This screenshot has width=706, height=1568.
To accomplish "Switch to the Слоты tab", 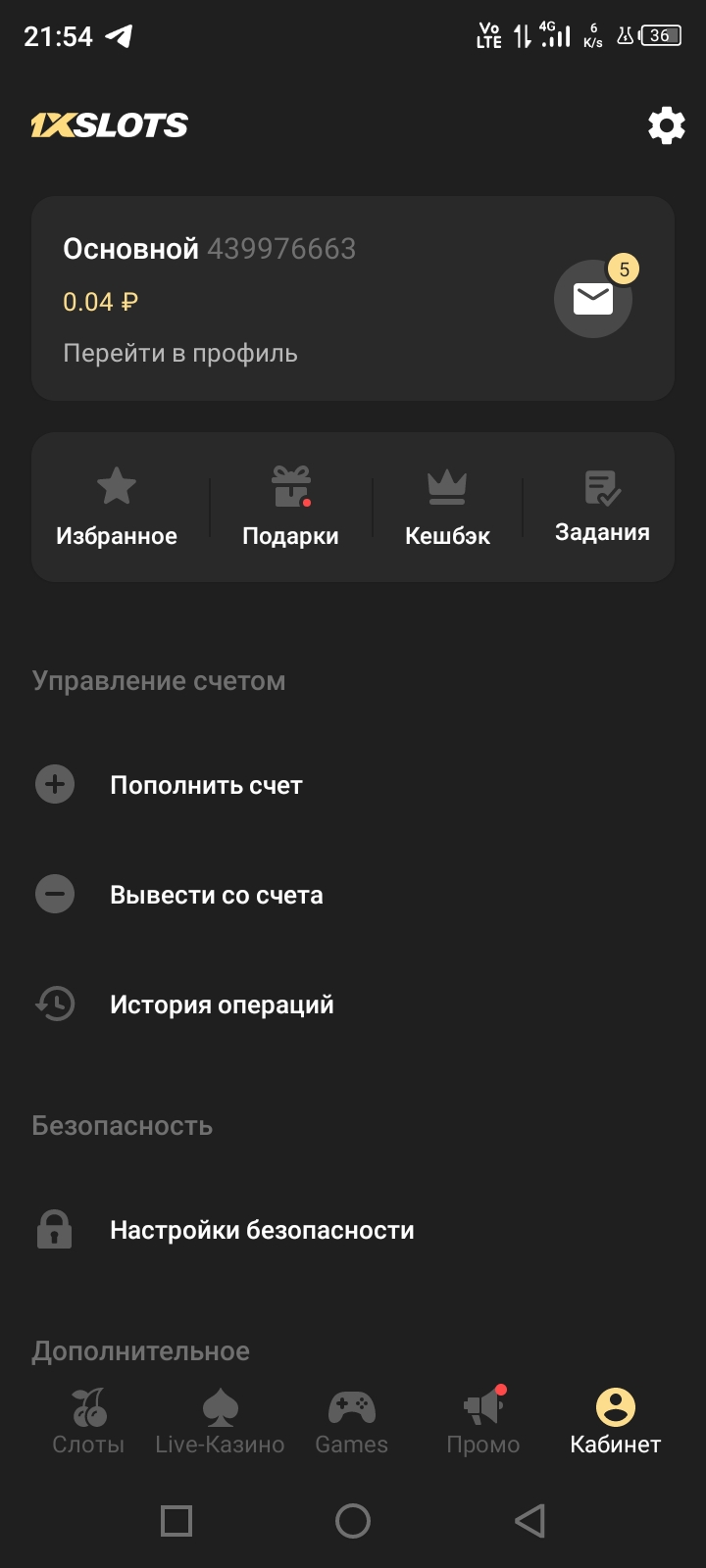I will click(x=88, y=1421).
